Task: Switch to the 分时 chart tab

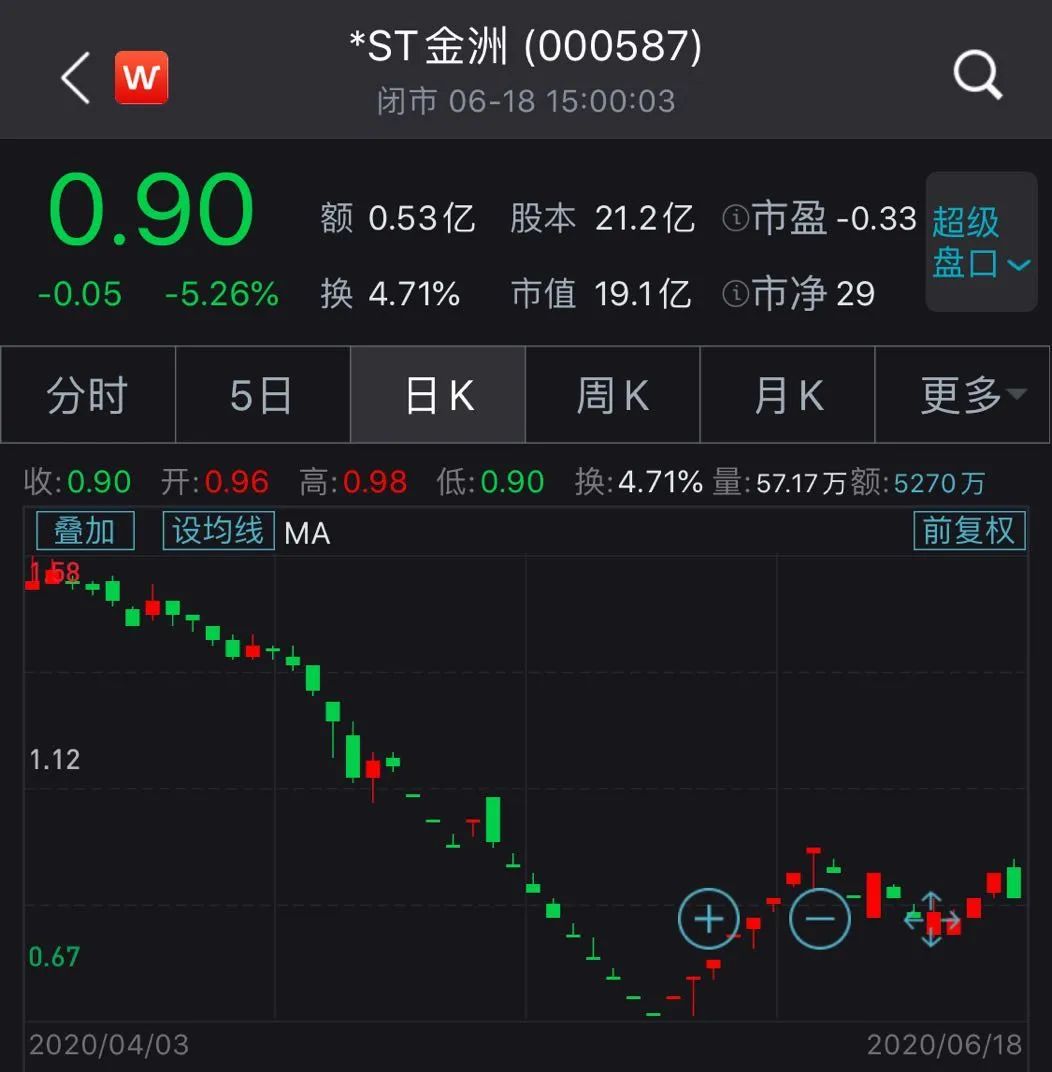Action: point(88,396)
